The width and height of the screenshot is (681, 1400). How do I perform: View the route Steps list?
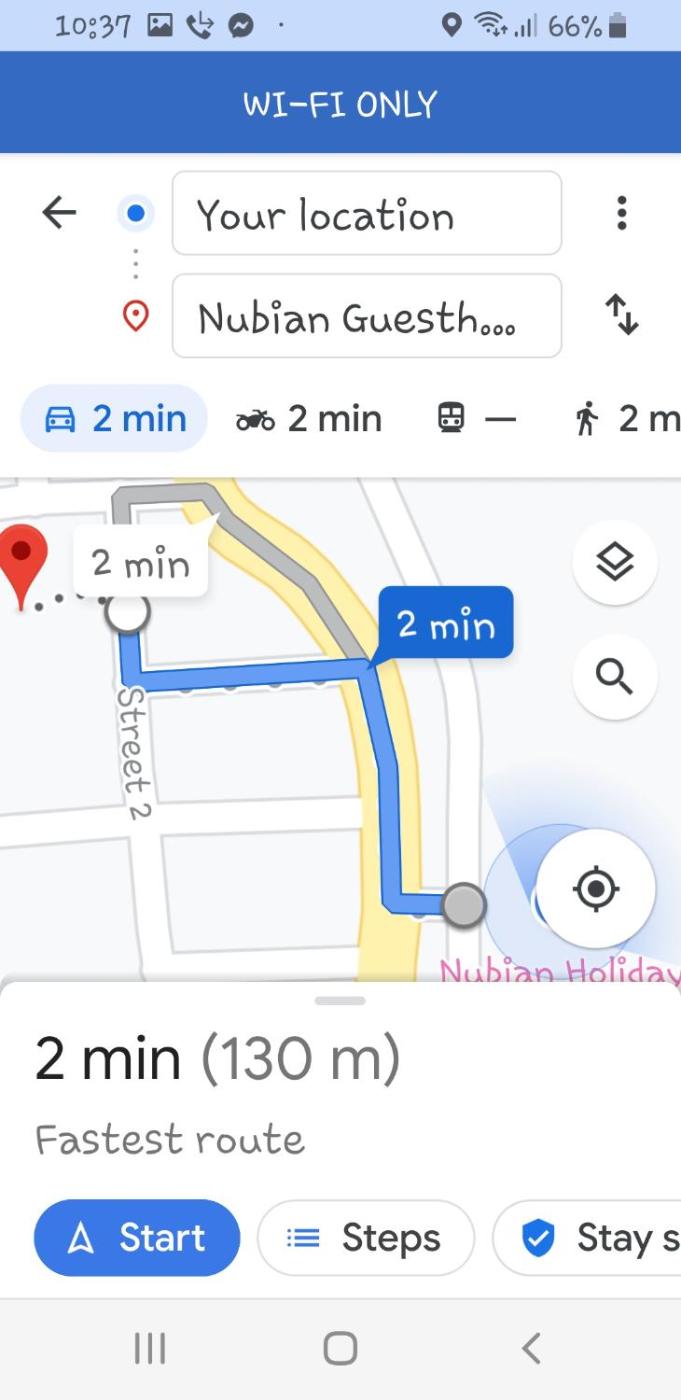(x=365, y=1238)
